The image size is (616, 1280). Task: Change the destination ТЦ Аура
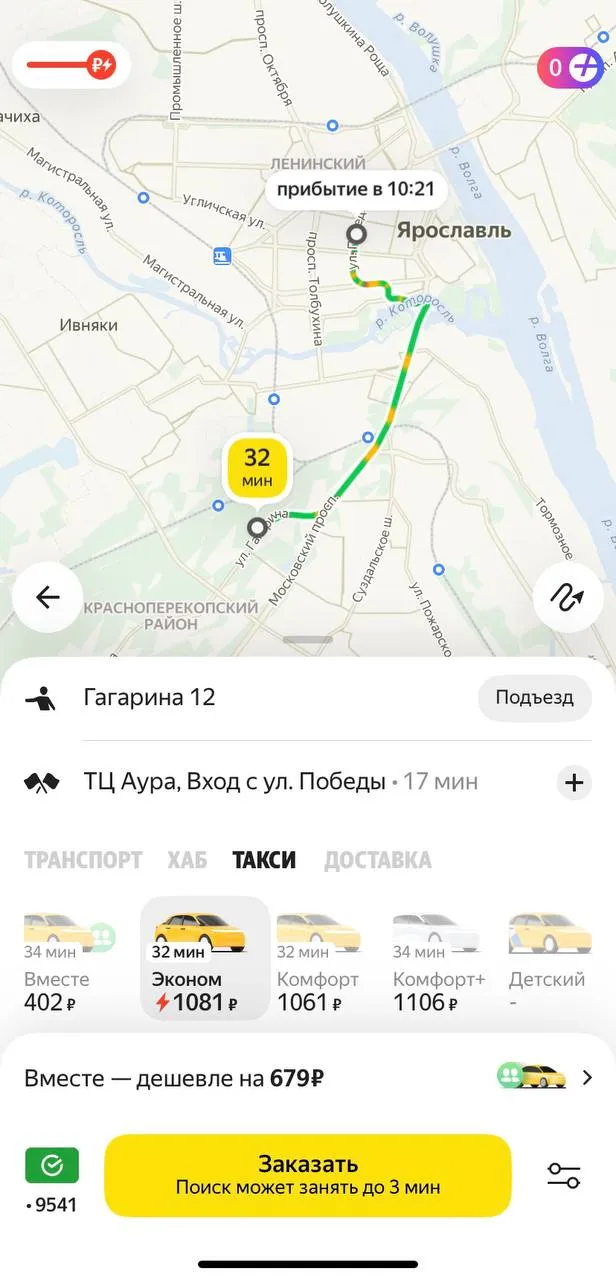tap(235, 782)
